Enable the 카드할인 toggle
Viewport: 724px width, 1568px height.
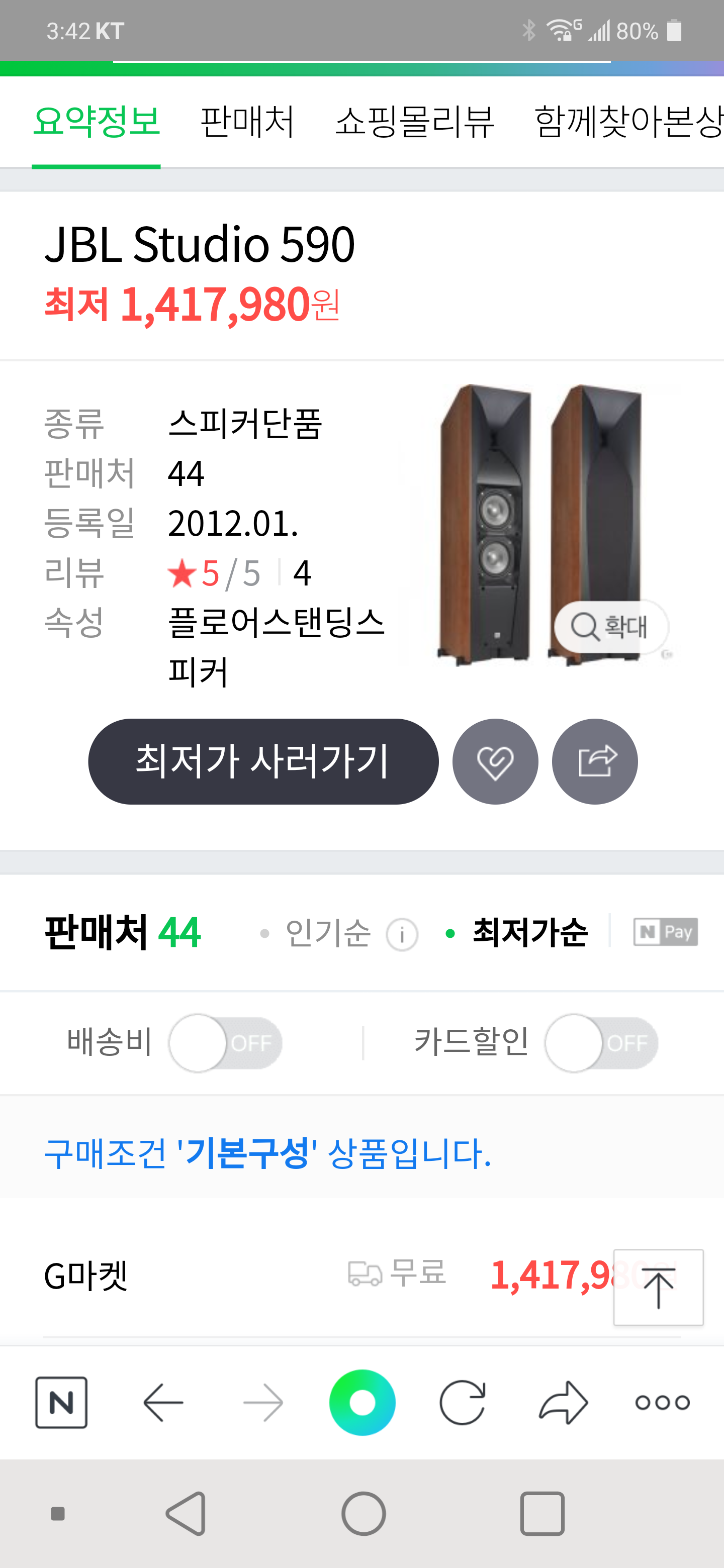pyautogui.click(x=601, y=1043)
